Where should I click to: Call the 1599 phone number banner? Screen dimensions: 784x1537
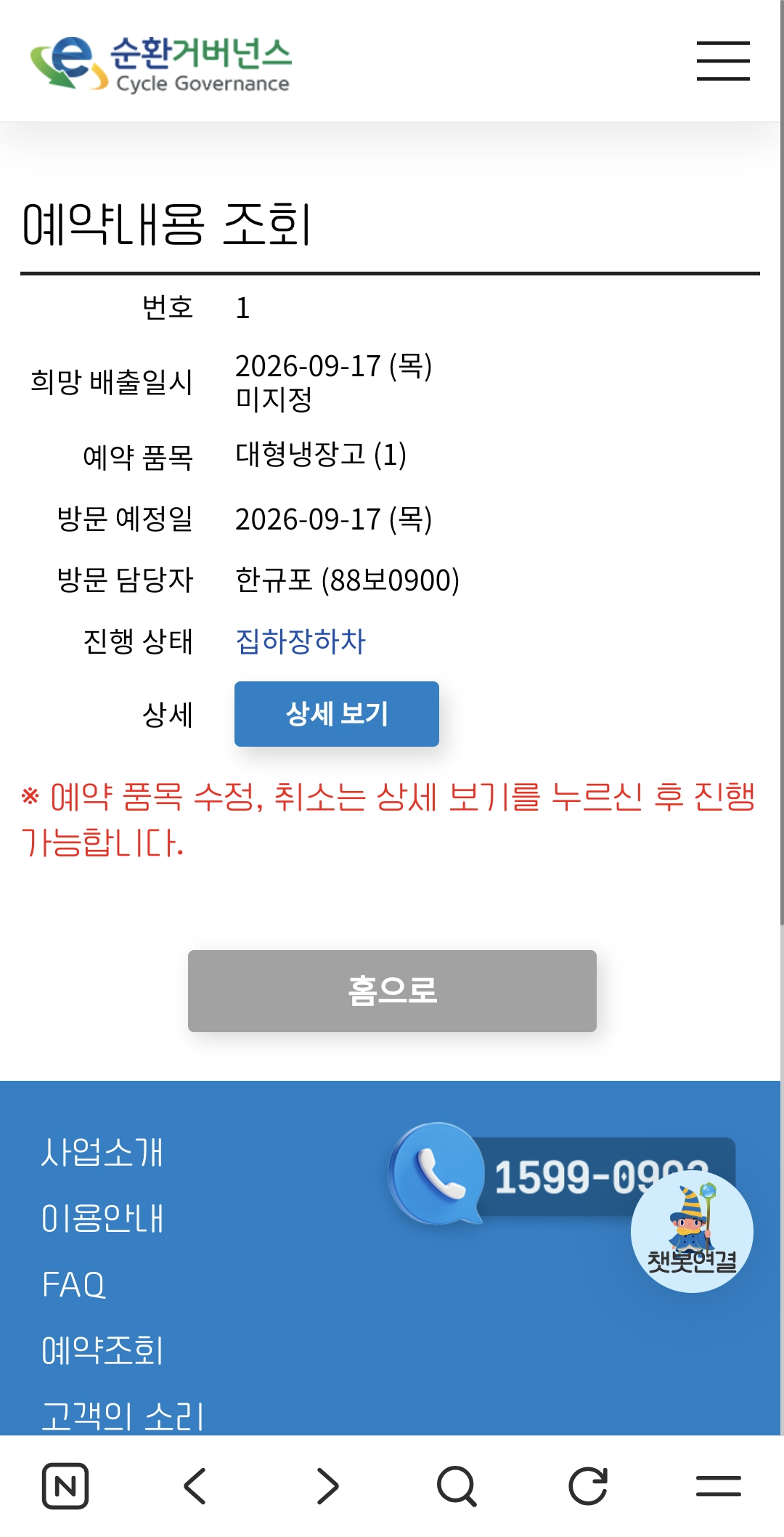pos(561,1175)
